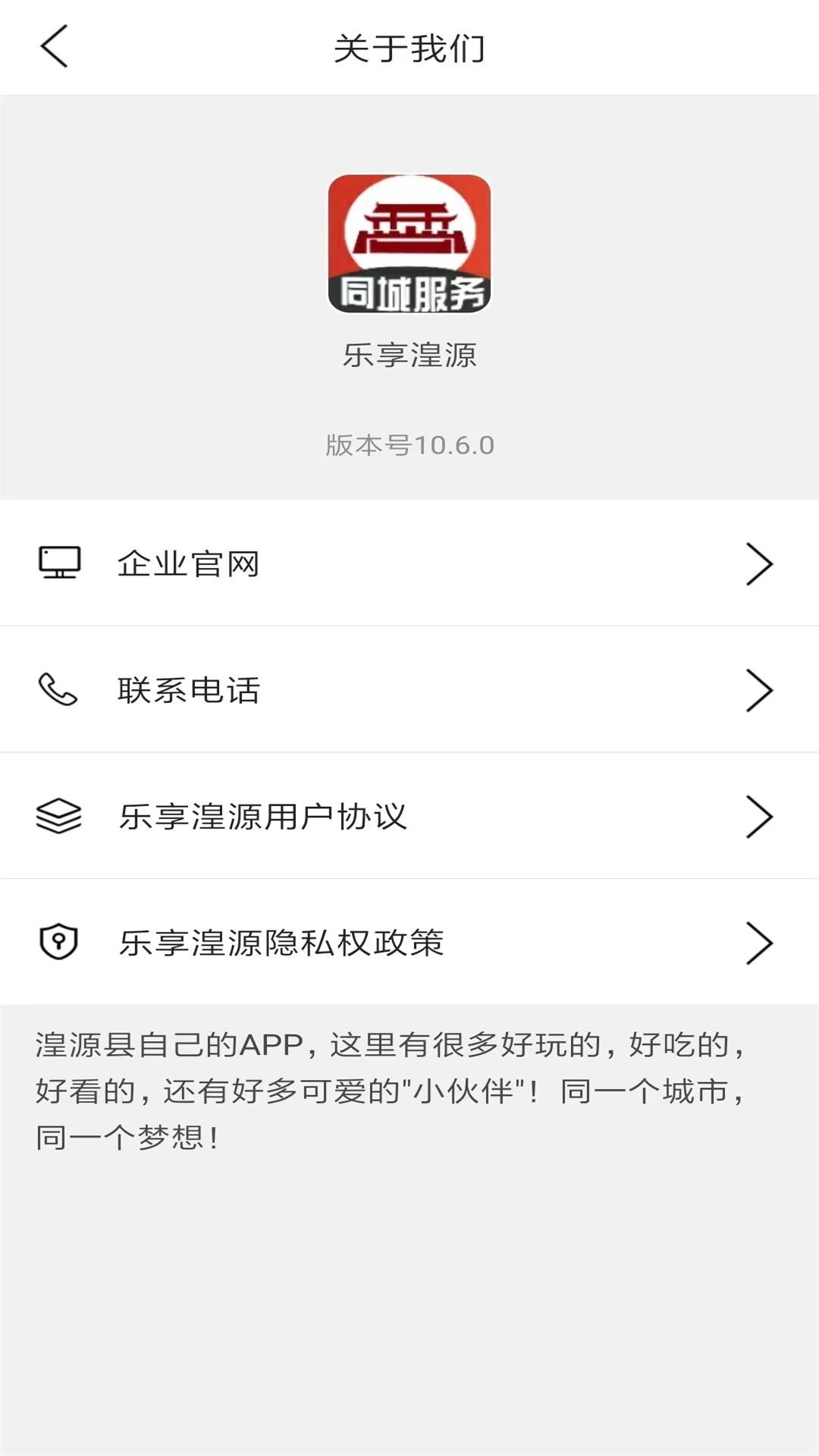
Task: Select the layers icon beside 乐享湟源用户协议
Action: pyautogui.click(x=59, y=817)
